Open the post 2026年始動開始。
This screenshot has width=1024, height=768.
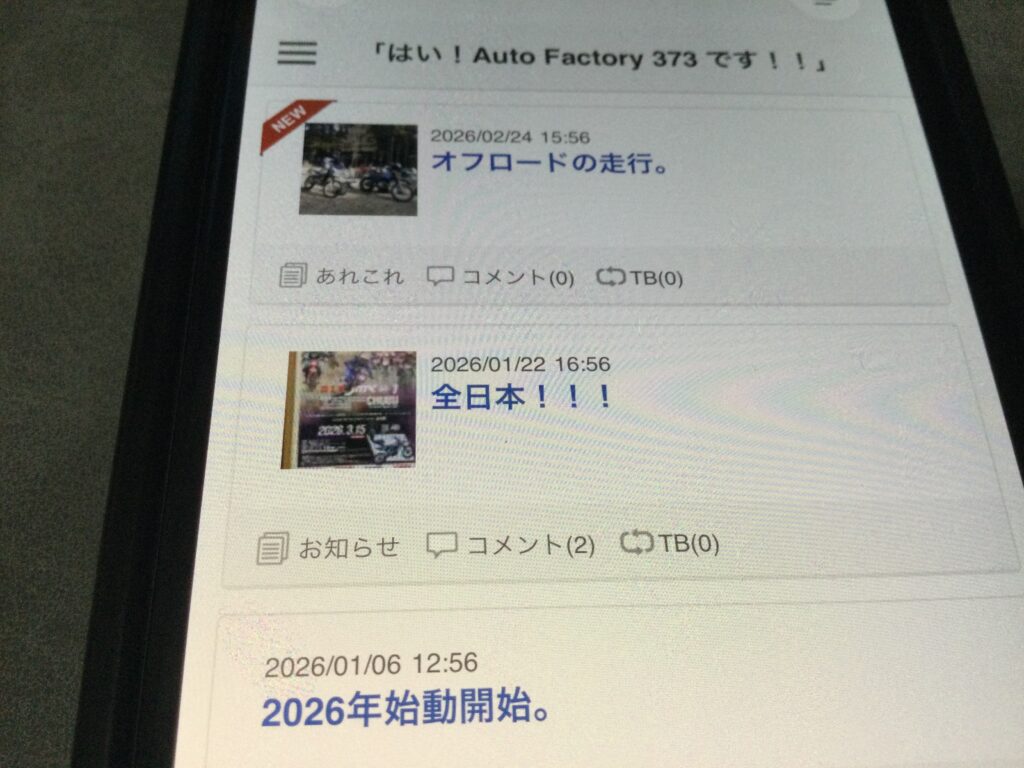point(406,712)
